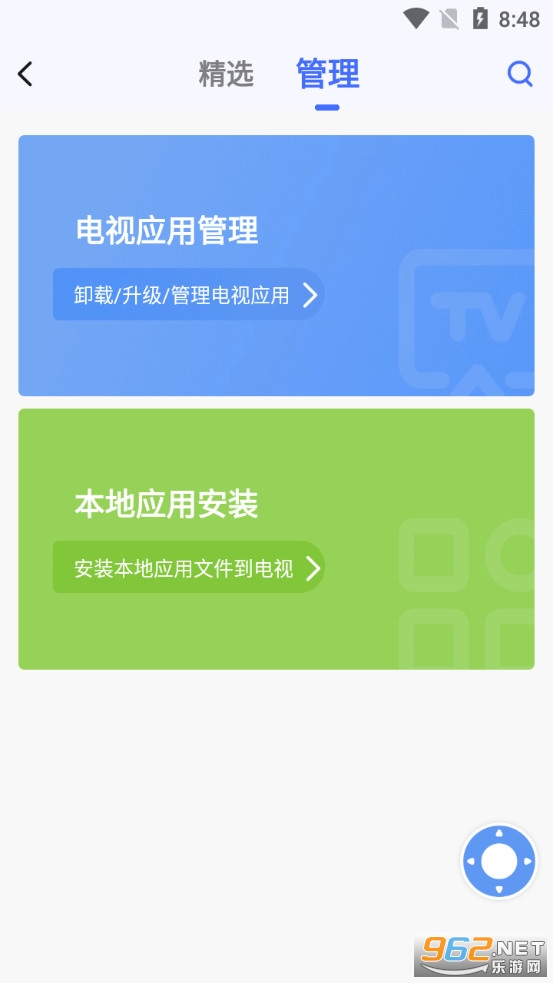Open the floating remote control button
Image resolution: width=553 pixels, height=983 pixels.
pos(499,861)
